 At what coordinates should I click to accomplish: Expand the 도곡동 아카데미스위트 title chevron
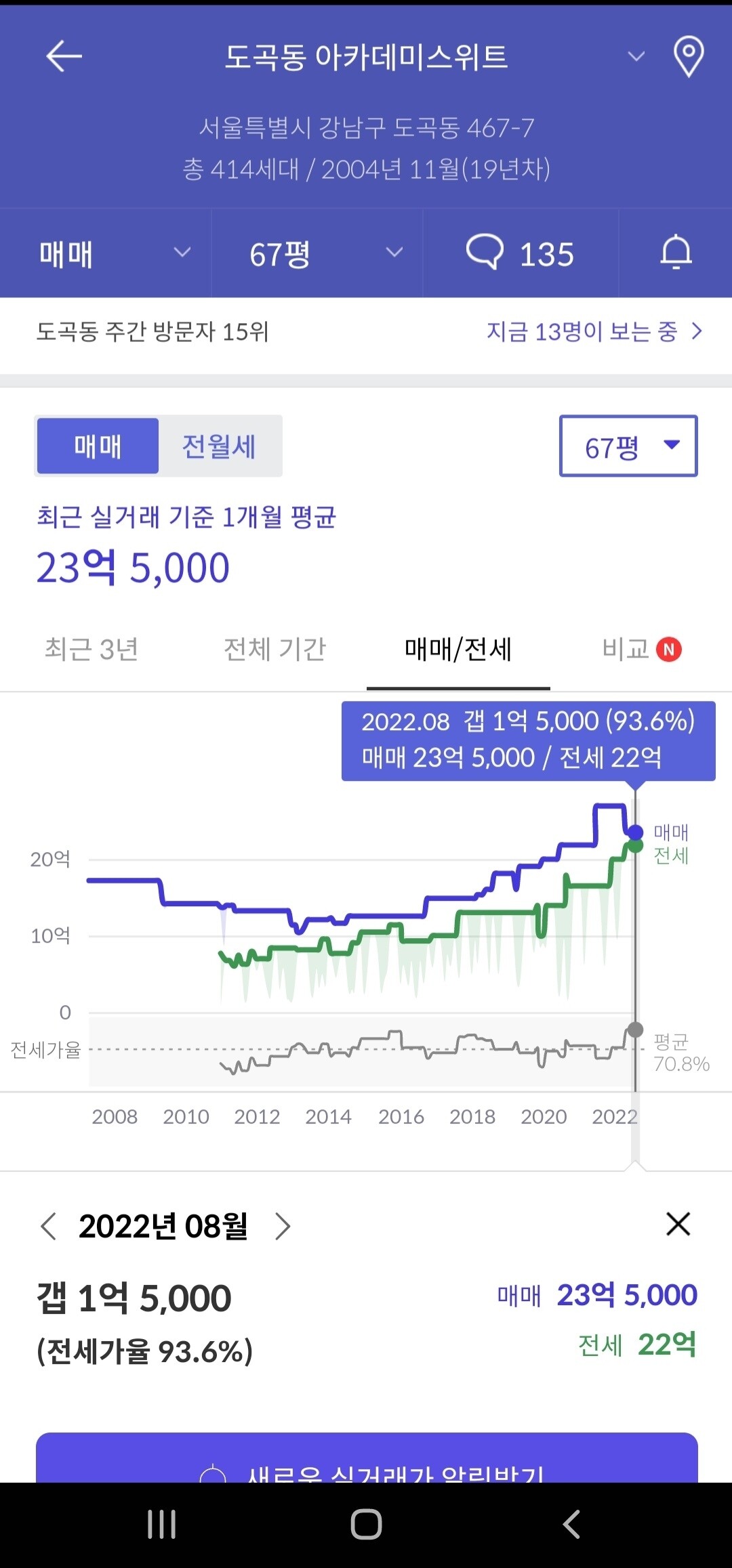[636, 57]
